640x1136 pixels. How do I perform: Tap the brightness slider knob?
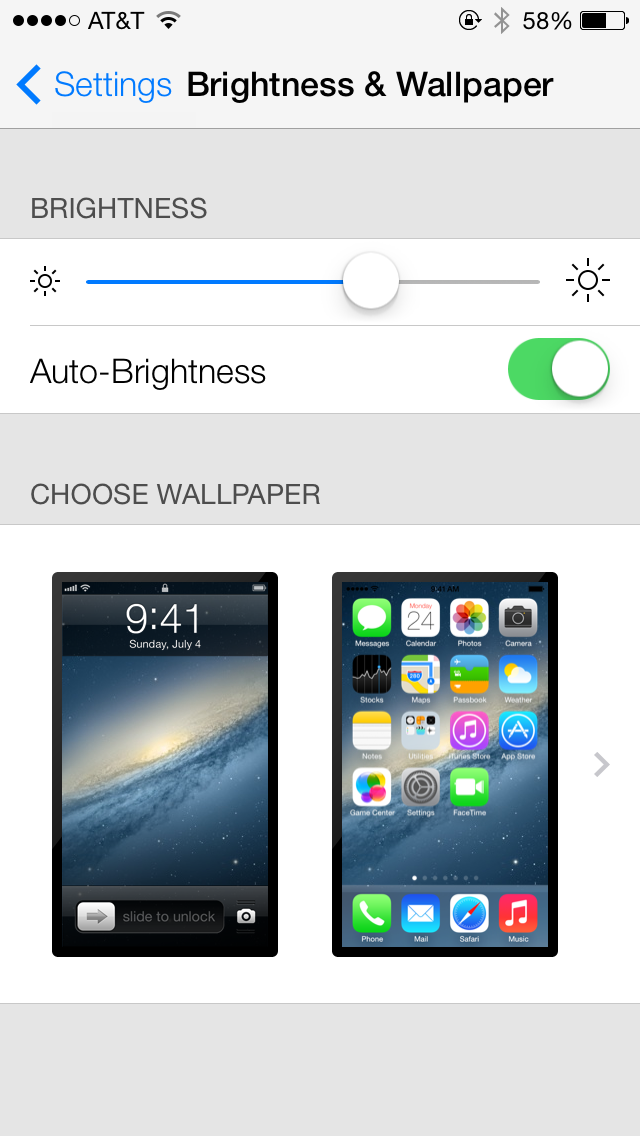(x=371, y=281)
